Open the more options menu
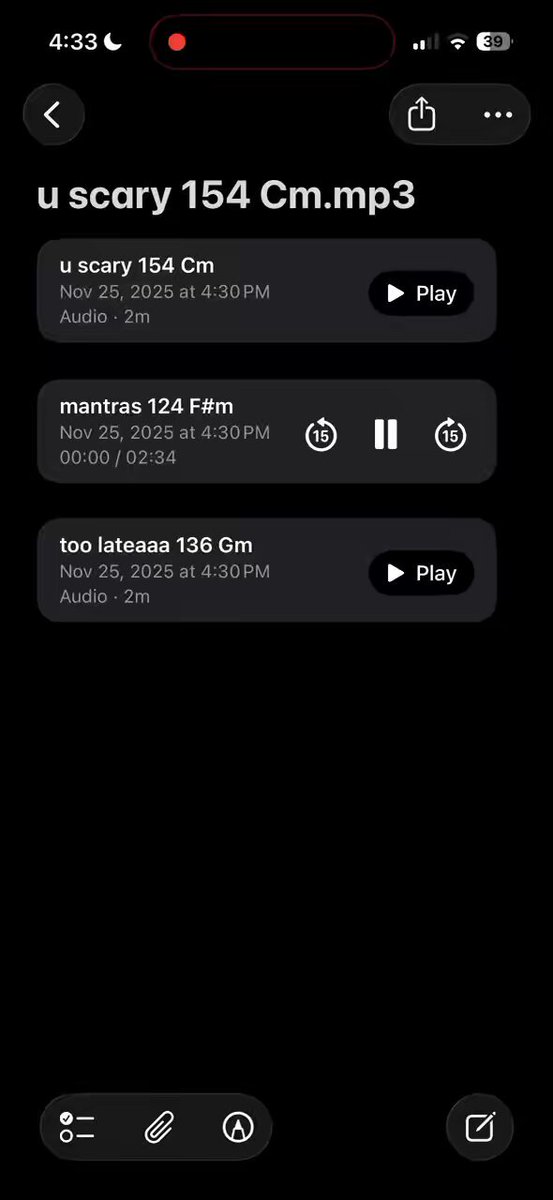 pyautogui.click(x=497, y=115)
